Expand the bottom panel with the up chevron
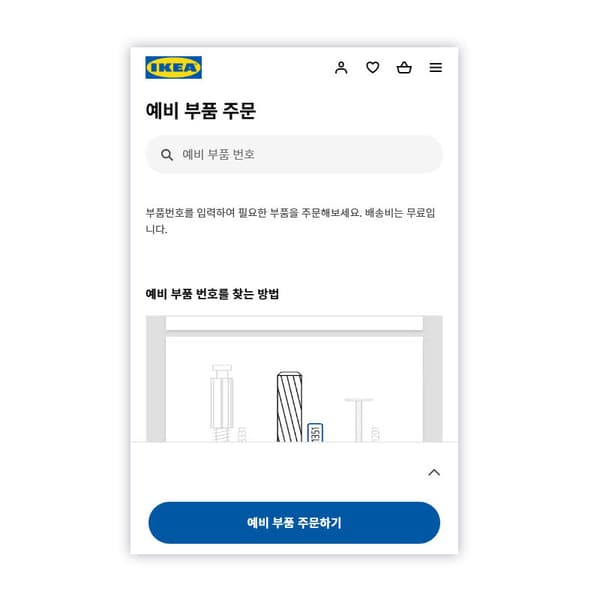 tap(434, 472)
